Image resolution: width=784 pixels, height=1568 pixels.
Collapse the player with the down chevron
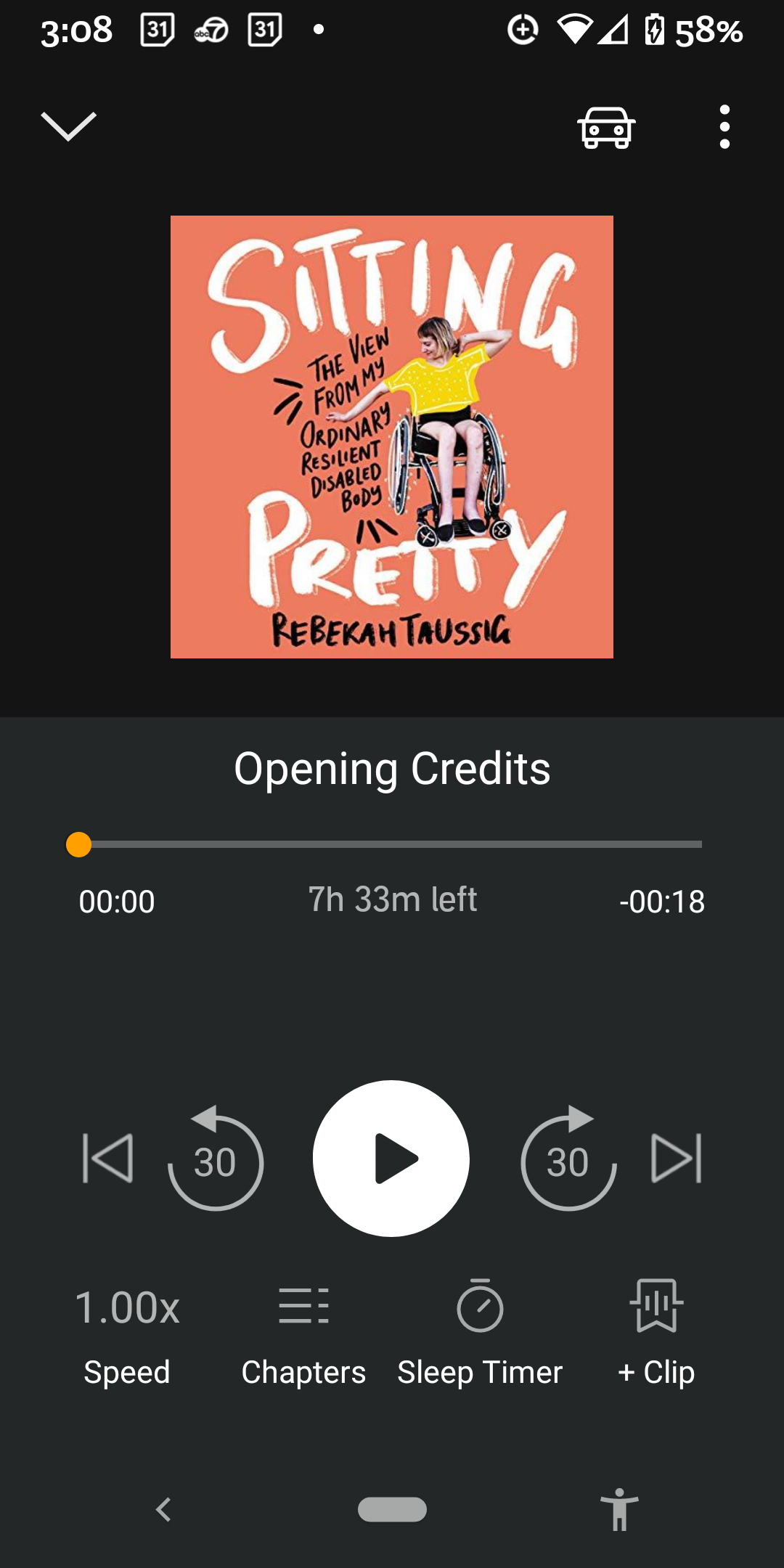pos(68,126)
